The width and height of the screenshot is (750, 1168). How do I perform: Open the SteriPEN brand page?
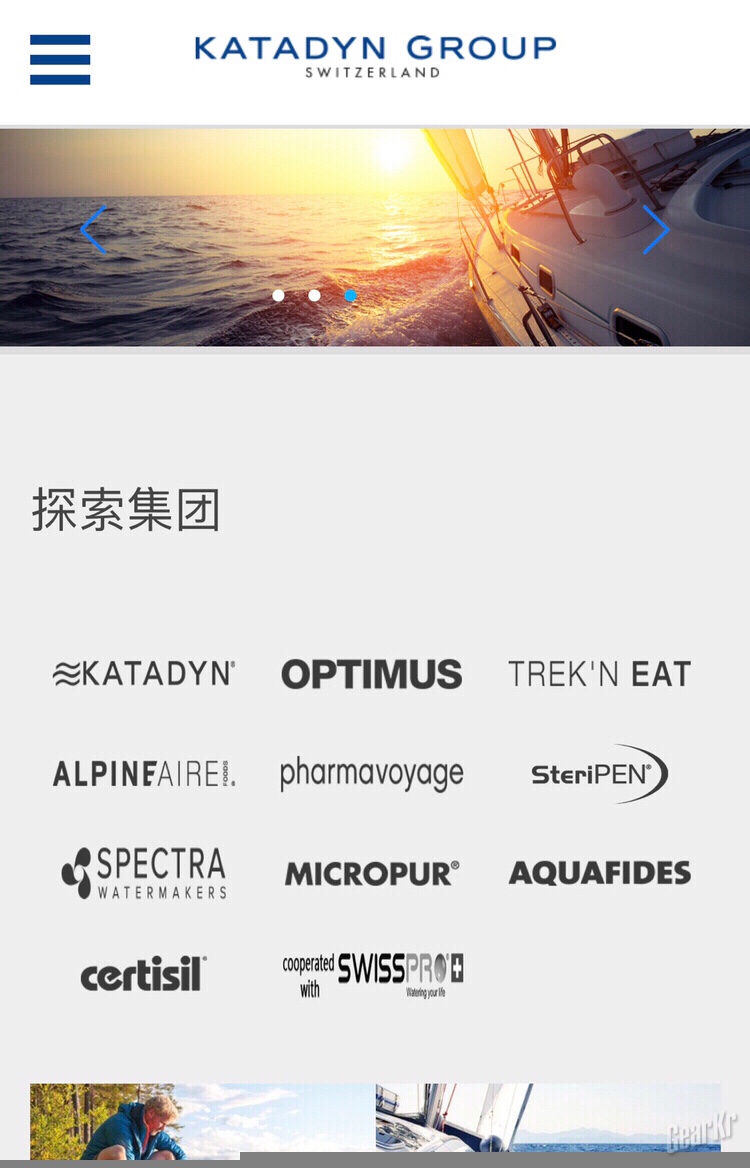pos(599,773)
